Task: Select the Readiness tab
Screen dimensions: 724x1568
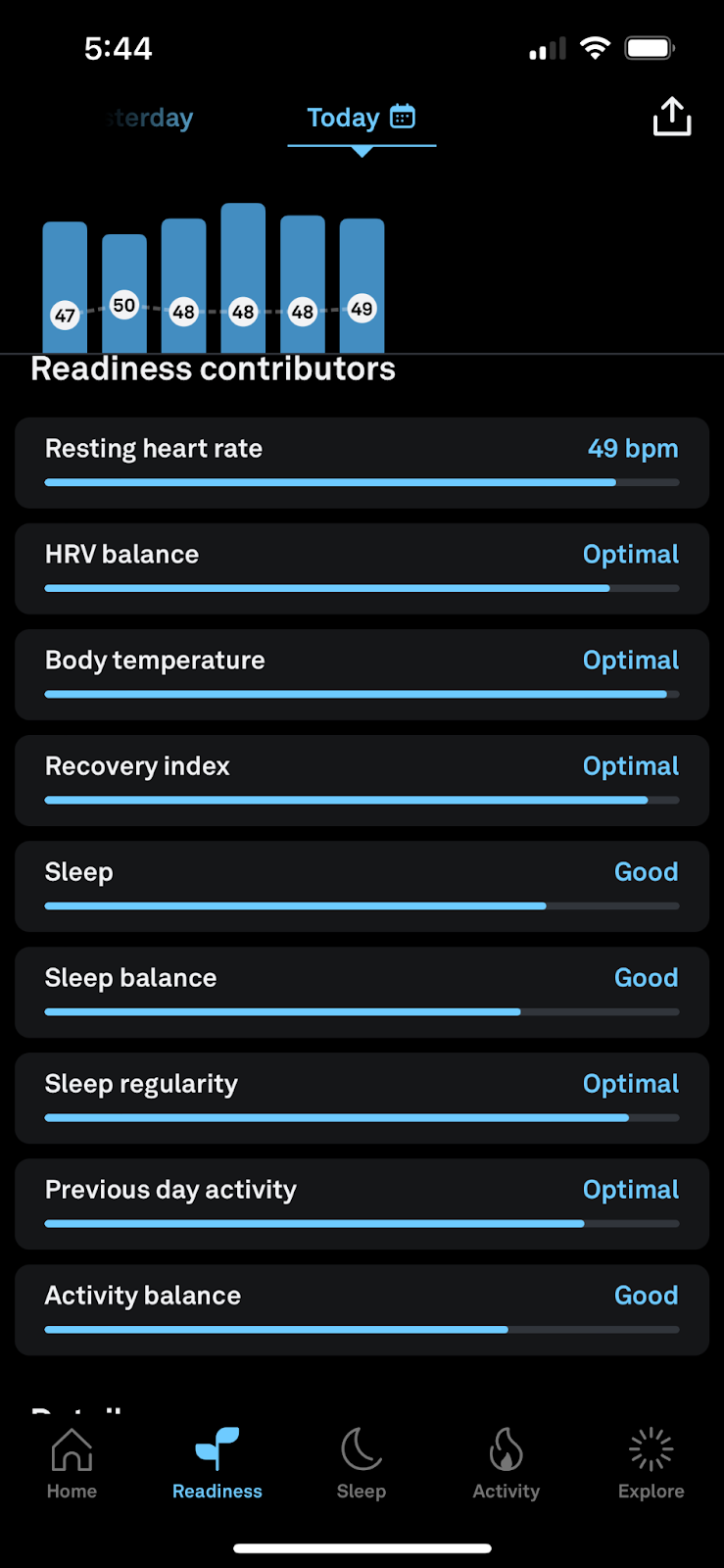Action: coord(217,1463)
